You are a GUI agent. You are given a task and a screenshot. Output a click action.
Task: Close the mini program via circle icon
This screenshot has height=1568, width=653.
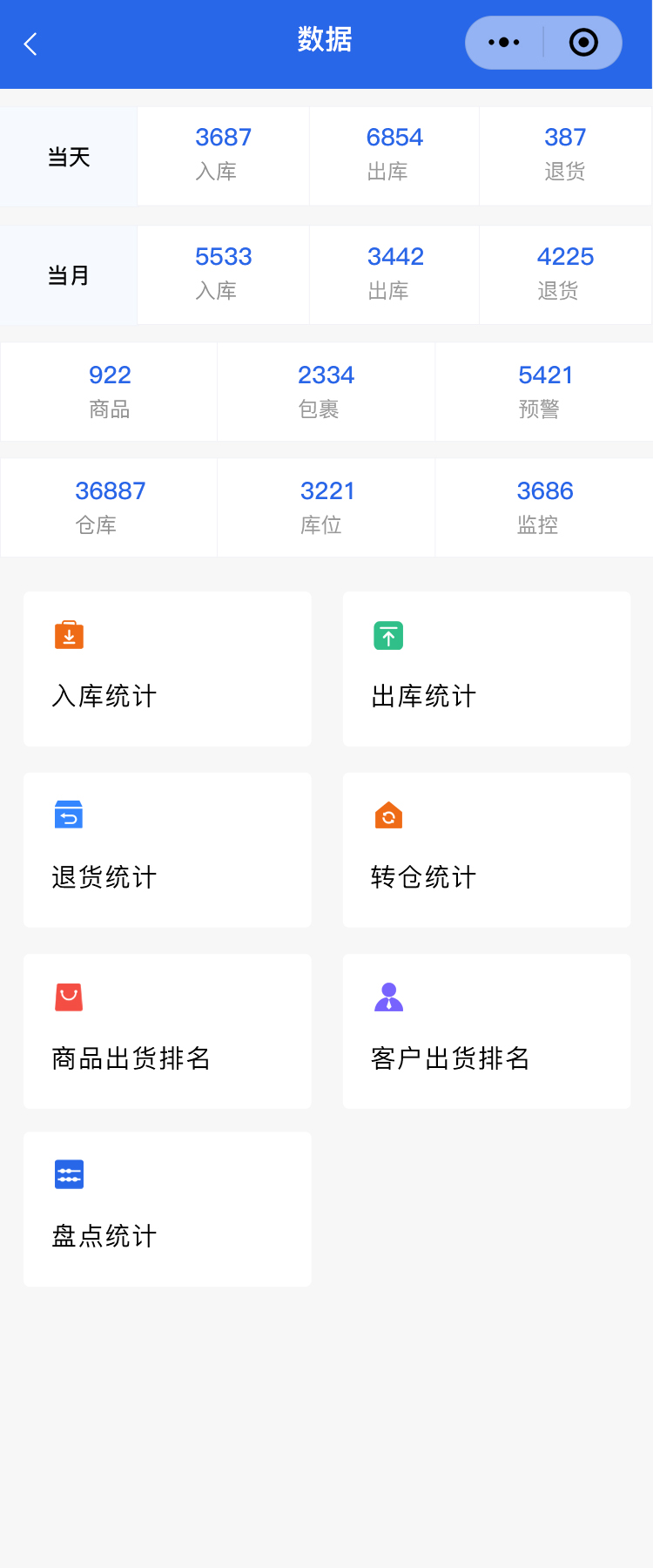click(x=582, y=42)
